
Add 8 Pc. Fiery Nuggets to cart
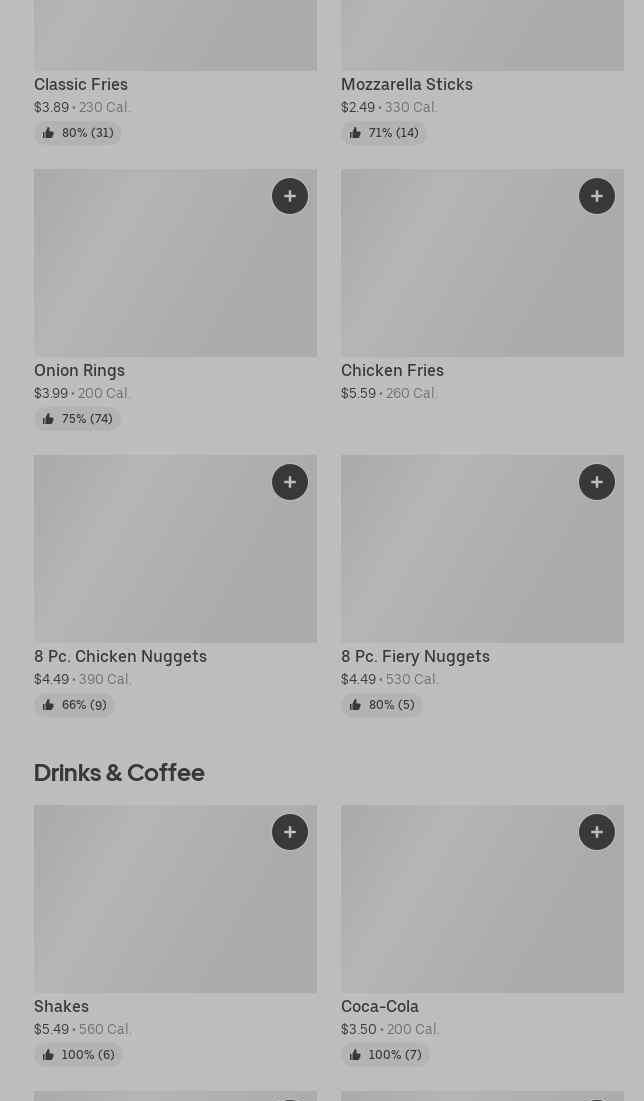pyautogui.click(x=597, y=482)
